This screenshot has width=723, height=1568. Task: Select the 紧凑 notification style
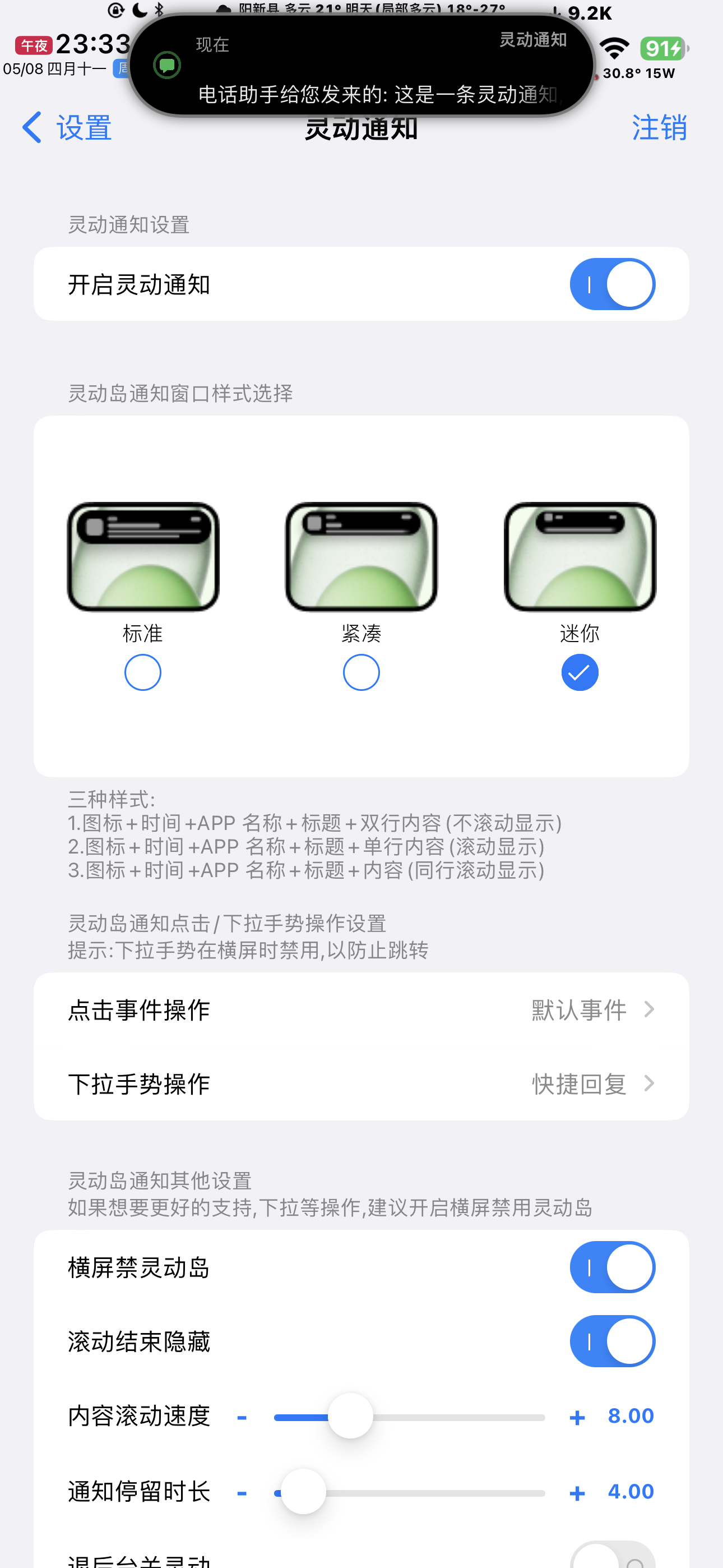pyautogui.click(x=361, y=672)
